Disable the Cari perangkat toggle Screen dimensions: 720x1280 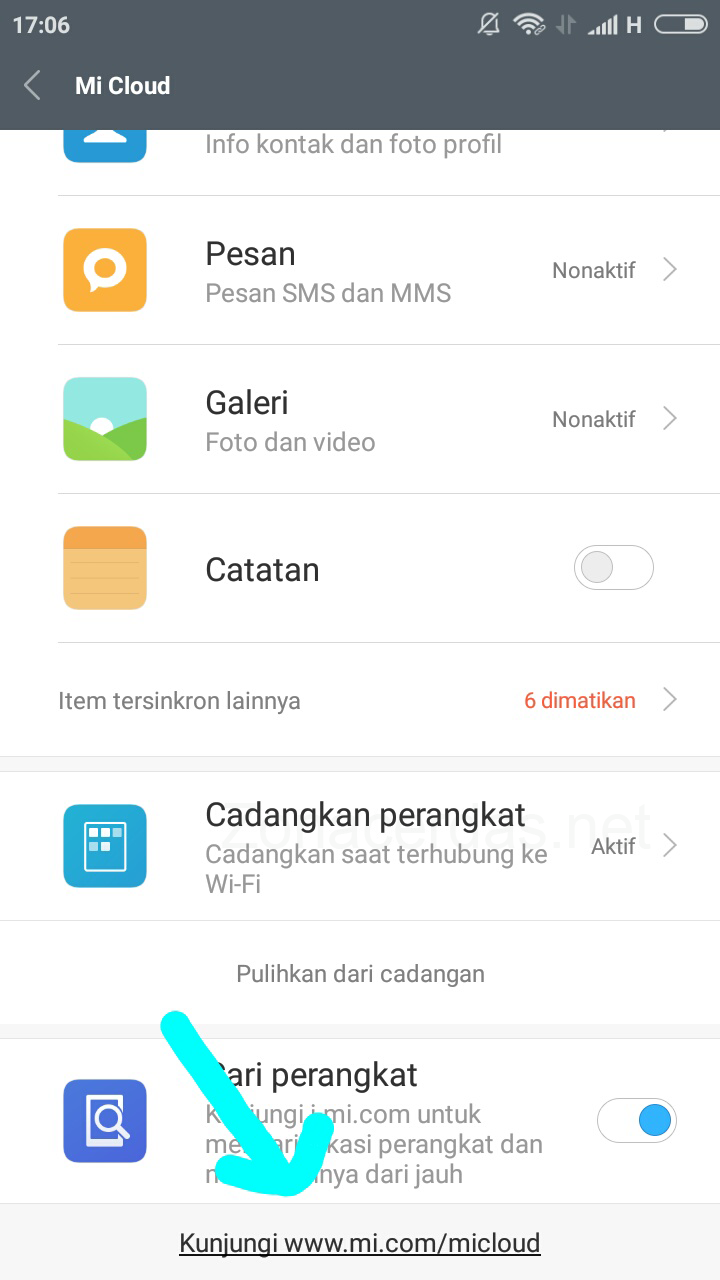637,1120
